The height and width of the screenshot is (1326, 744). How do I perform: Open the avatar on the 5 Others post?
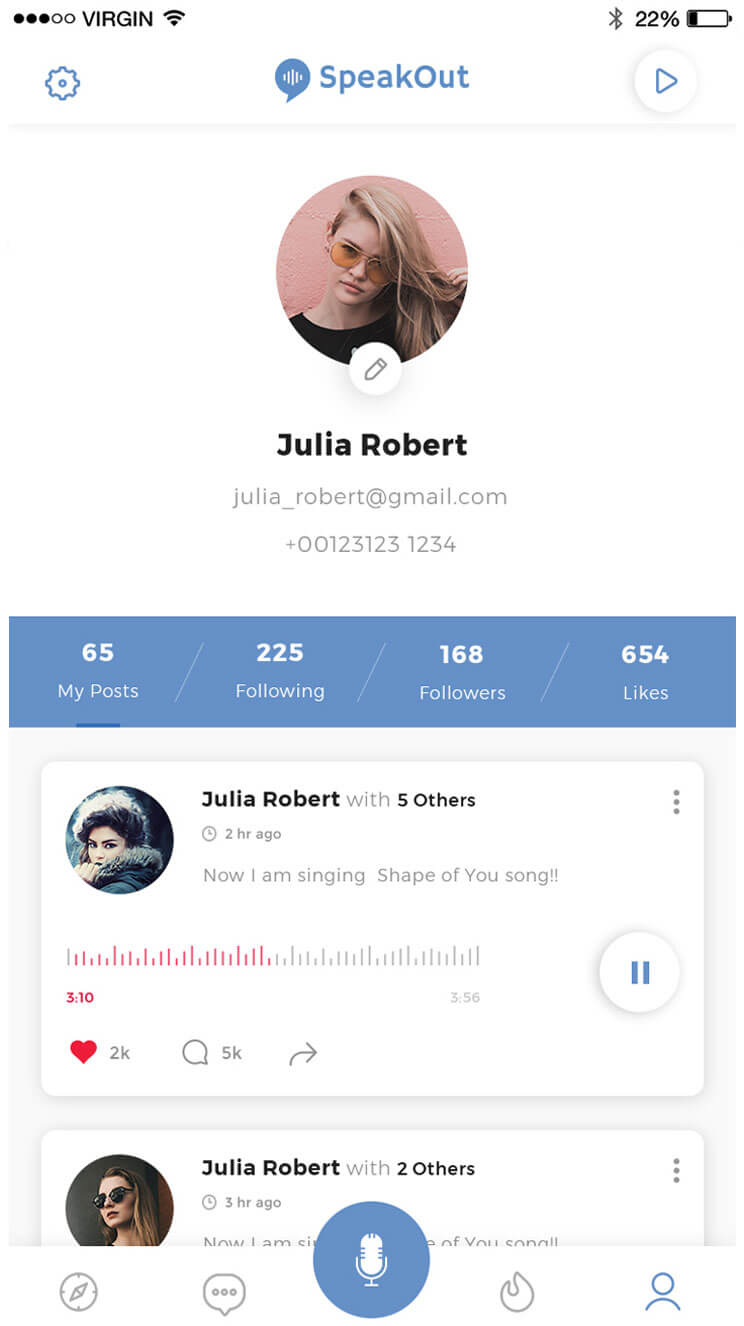[119, 839]
